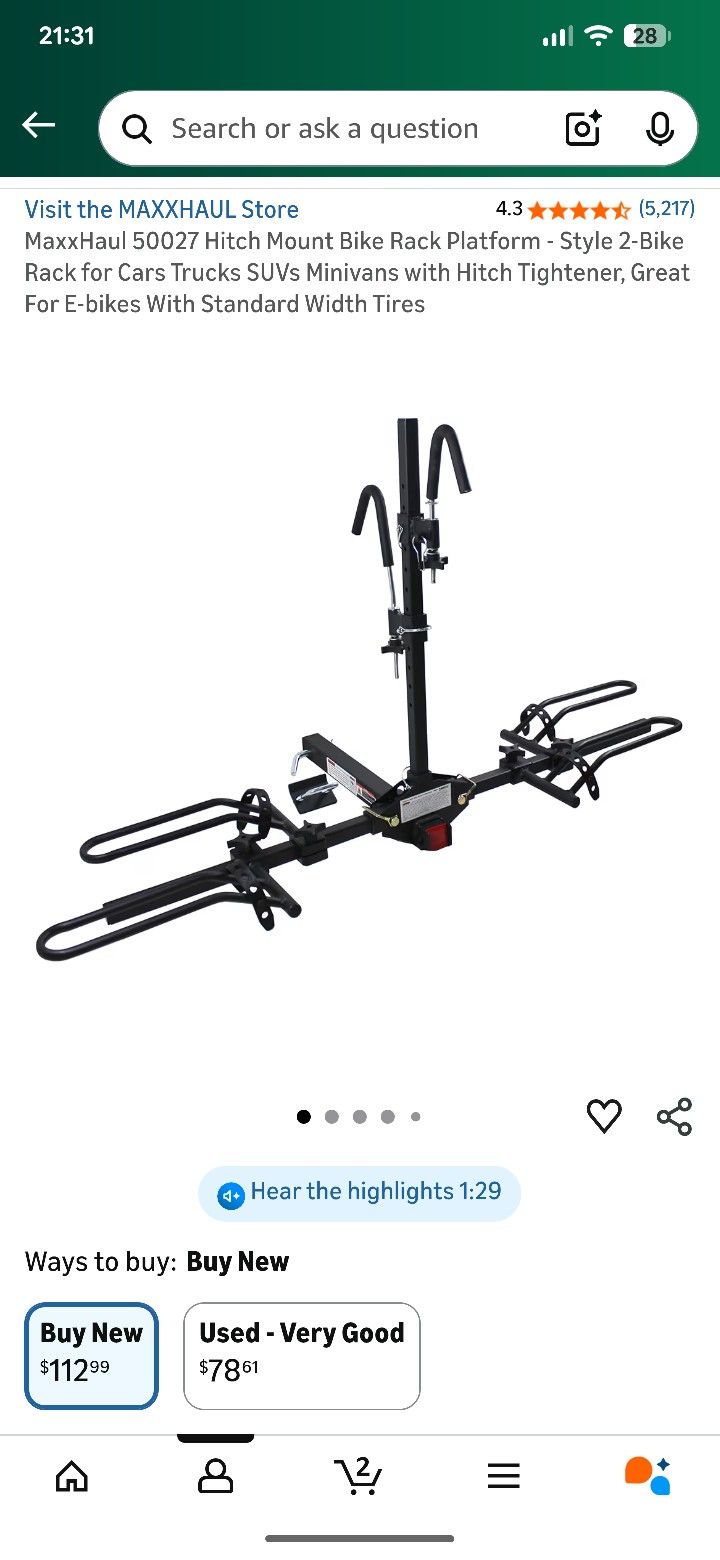Select the Buy New $112.99 option
The height and width of the screenshot is (1560, 720).
tap(91, 1356)
